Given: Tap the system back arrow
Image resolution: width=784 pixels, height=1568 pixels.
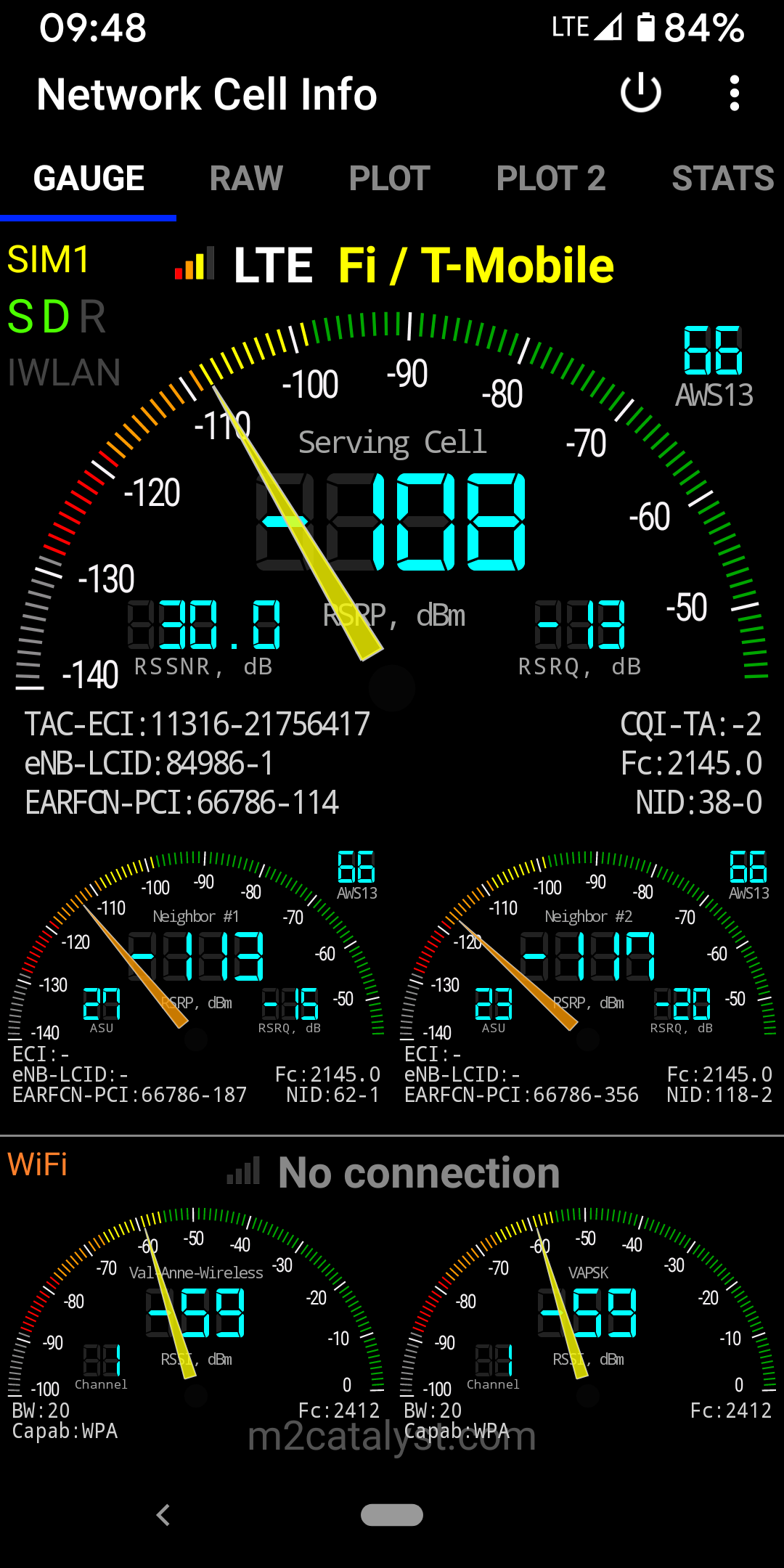Looking at the screenshot, I should (163, 1515).
